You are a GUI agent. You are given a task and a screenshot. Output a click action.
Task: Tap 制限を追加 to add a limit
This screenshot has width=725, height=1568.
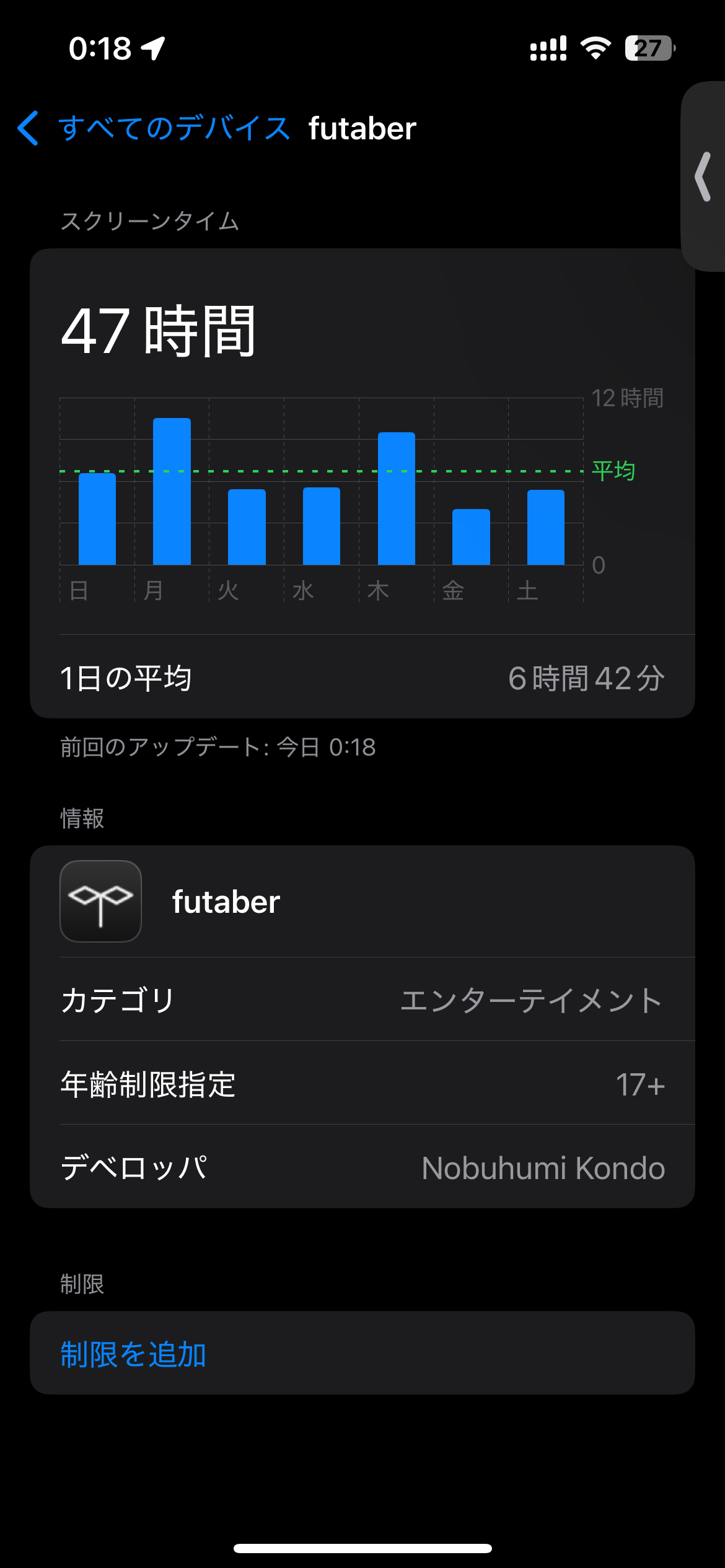coord(362,1353)
